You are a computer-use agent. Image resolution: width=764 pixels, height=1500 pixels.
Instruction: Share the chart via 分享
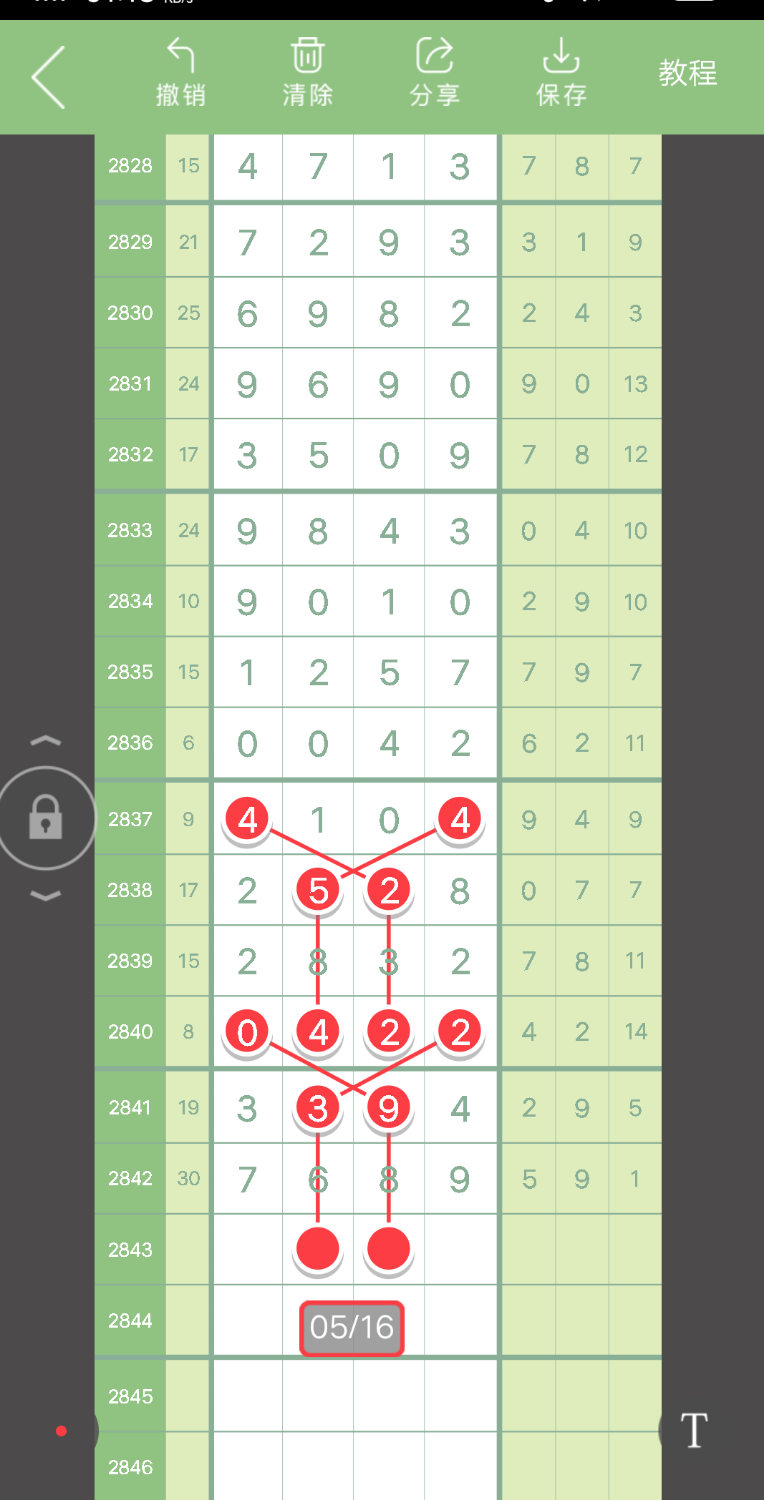[435, 72]
